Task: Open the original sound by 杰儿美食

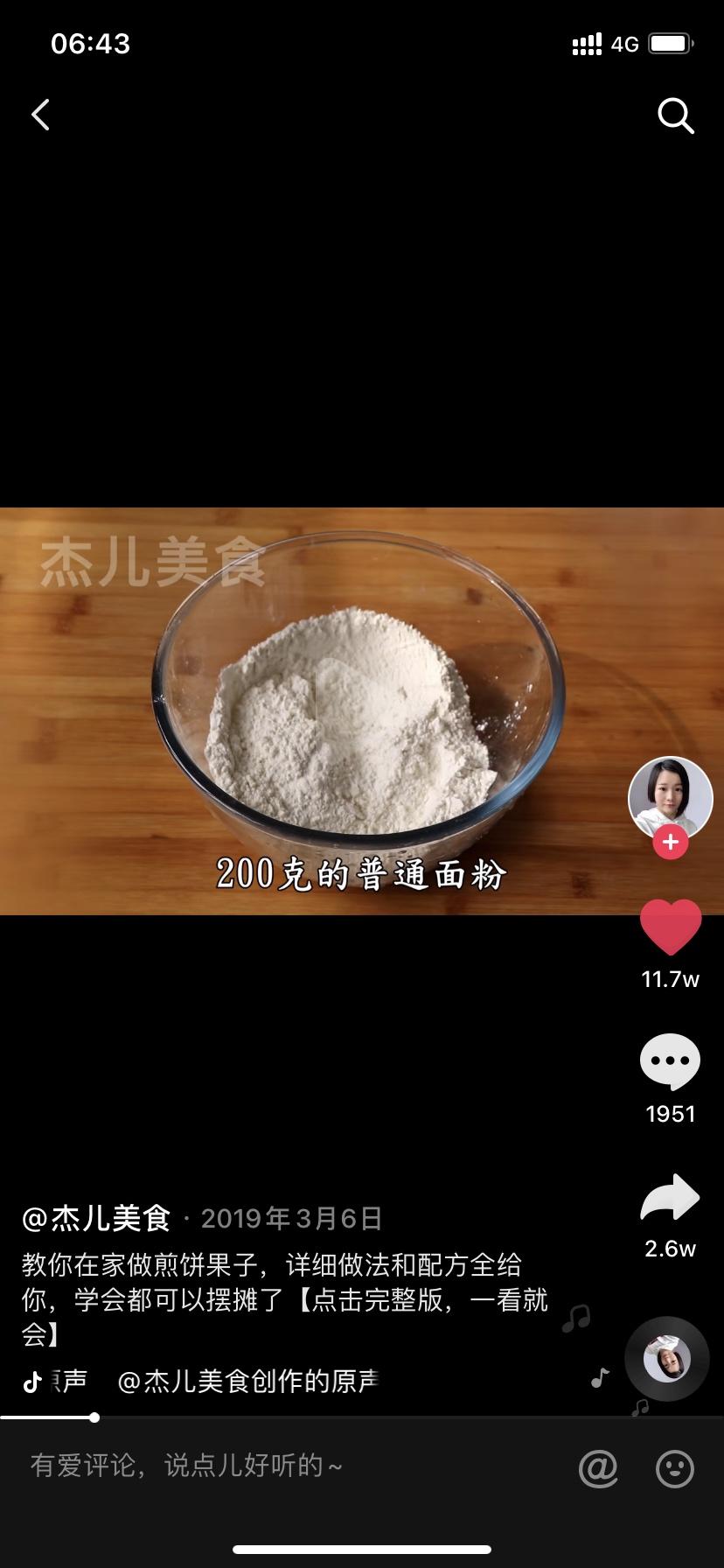Action: tap(247, 1381)
